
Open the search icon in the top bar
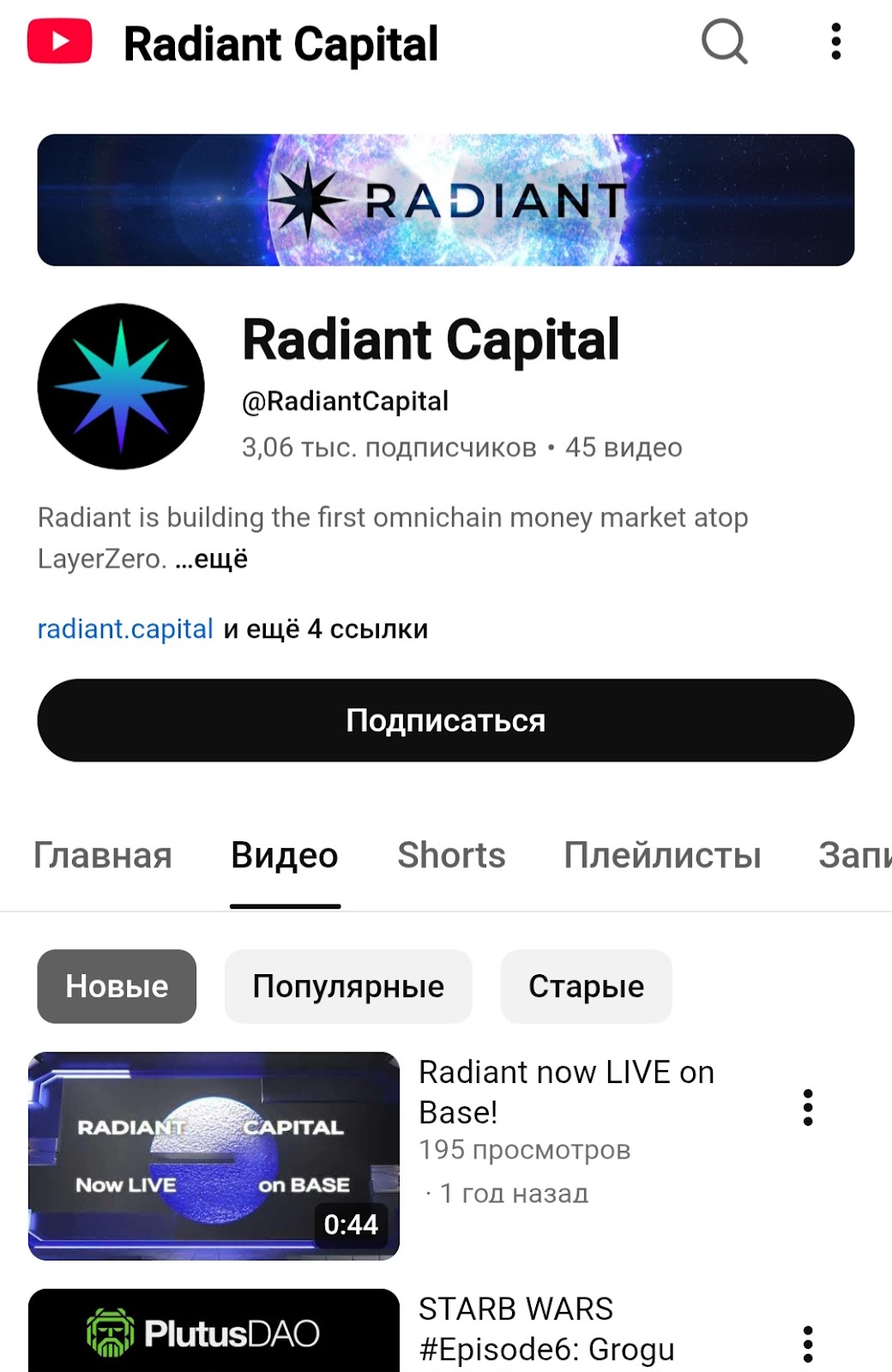tap(724, 41)
